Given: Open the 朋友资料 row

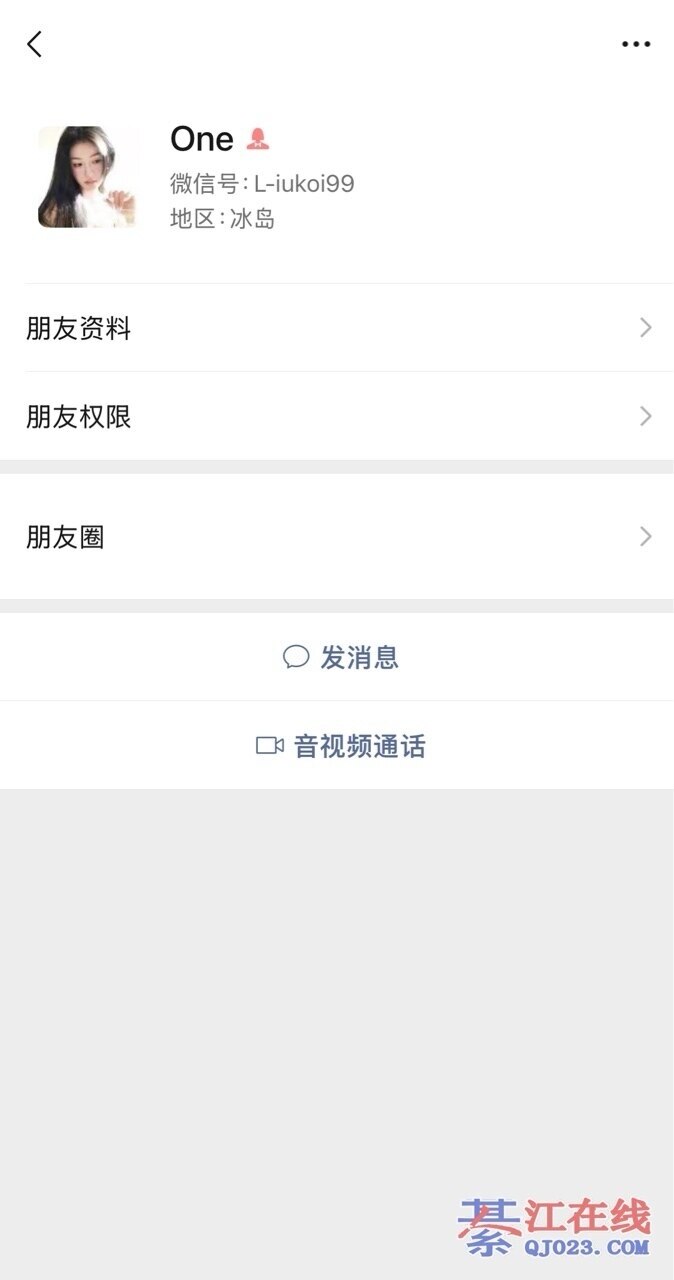Looking at the screenshot, I should [x=337, y=328].
